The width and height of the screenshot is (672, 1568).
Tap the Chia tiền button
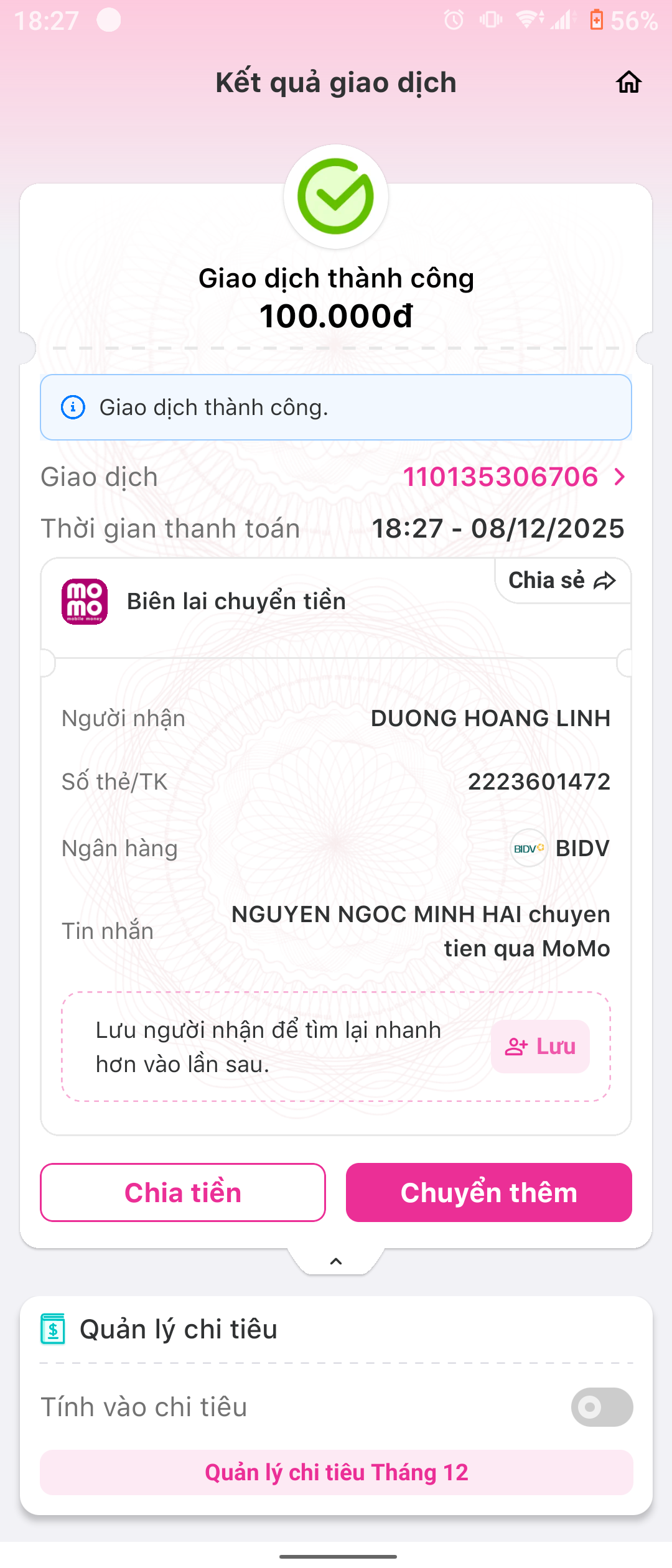(183, 1193)
